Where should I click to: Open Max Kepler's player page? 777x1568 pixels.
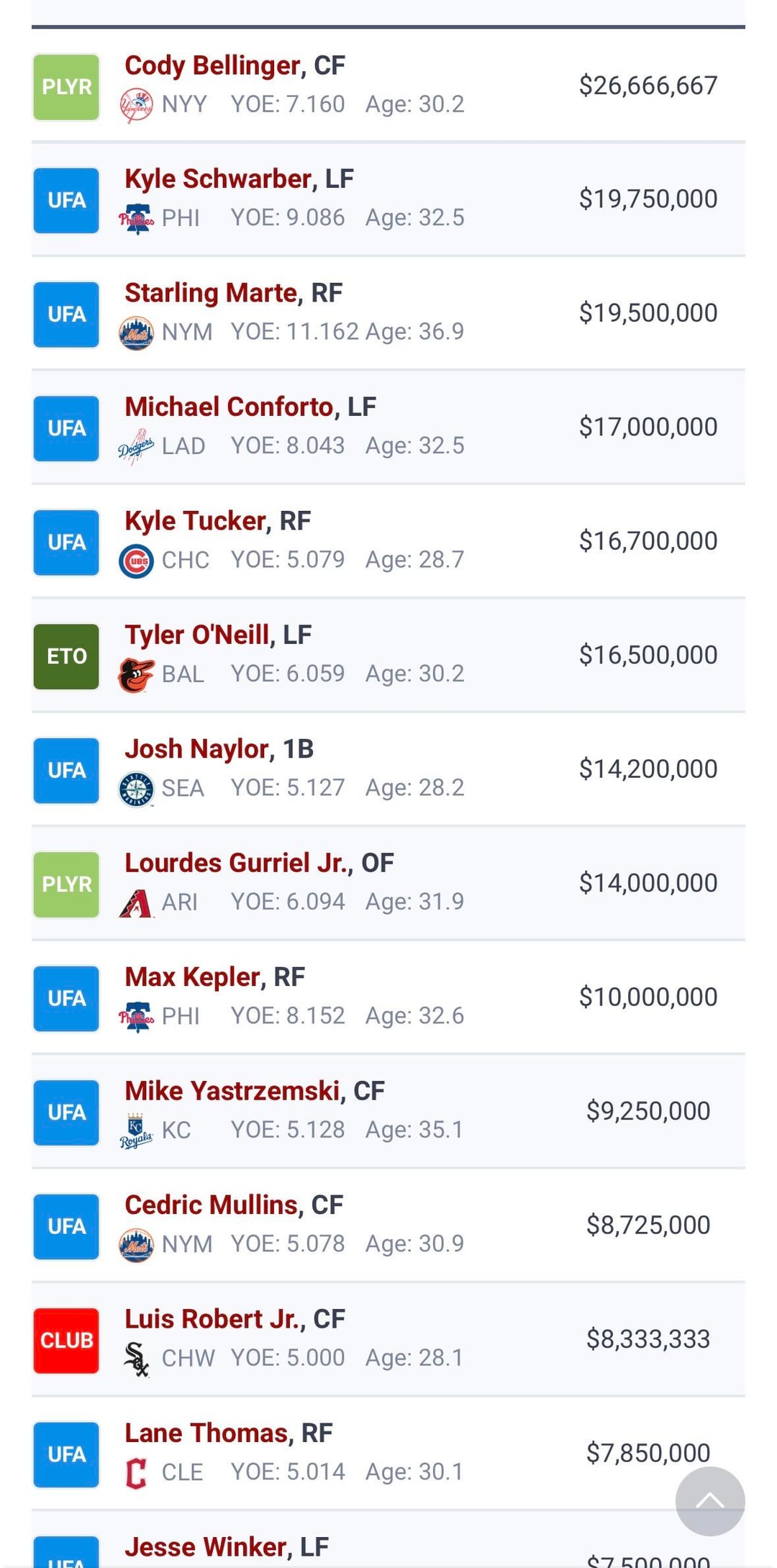point(192,977)
